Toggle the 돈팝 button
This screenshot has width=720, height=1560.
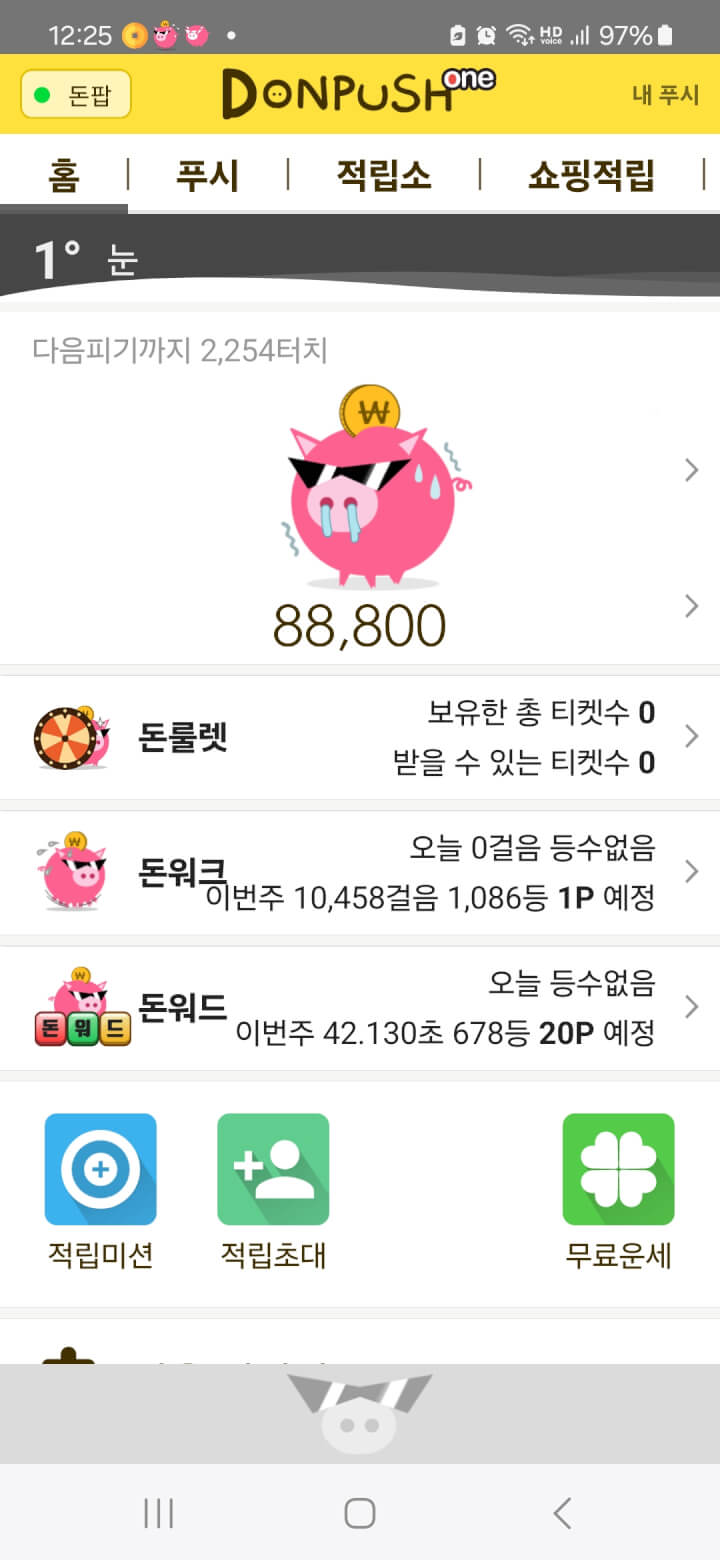[x=76, y=94]
